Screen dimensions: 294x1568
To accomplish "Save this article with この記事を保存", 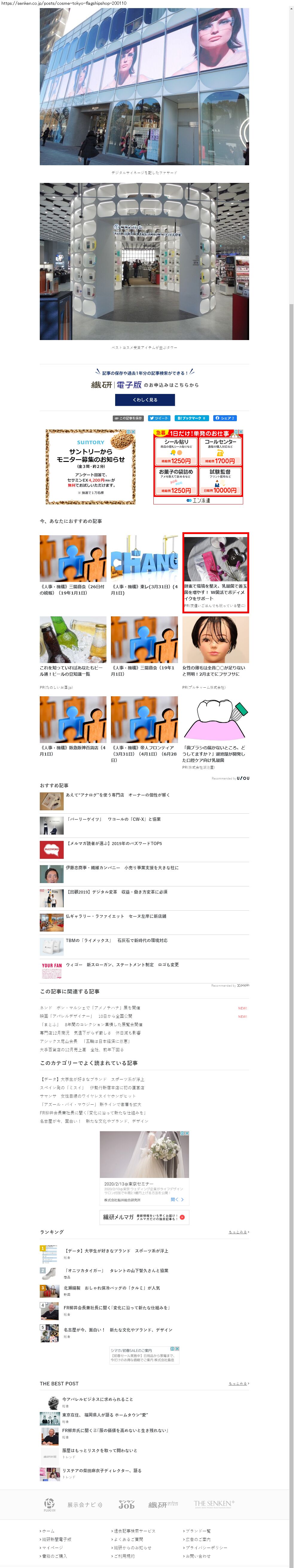I will [128, 418].
